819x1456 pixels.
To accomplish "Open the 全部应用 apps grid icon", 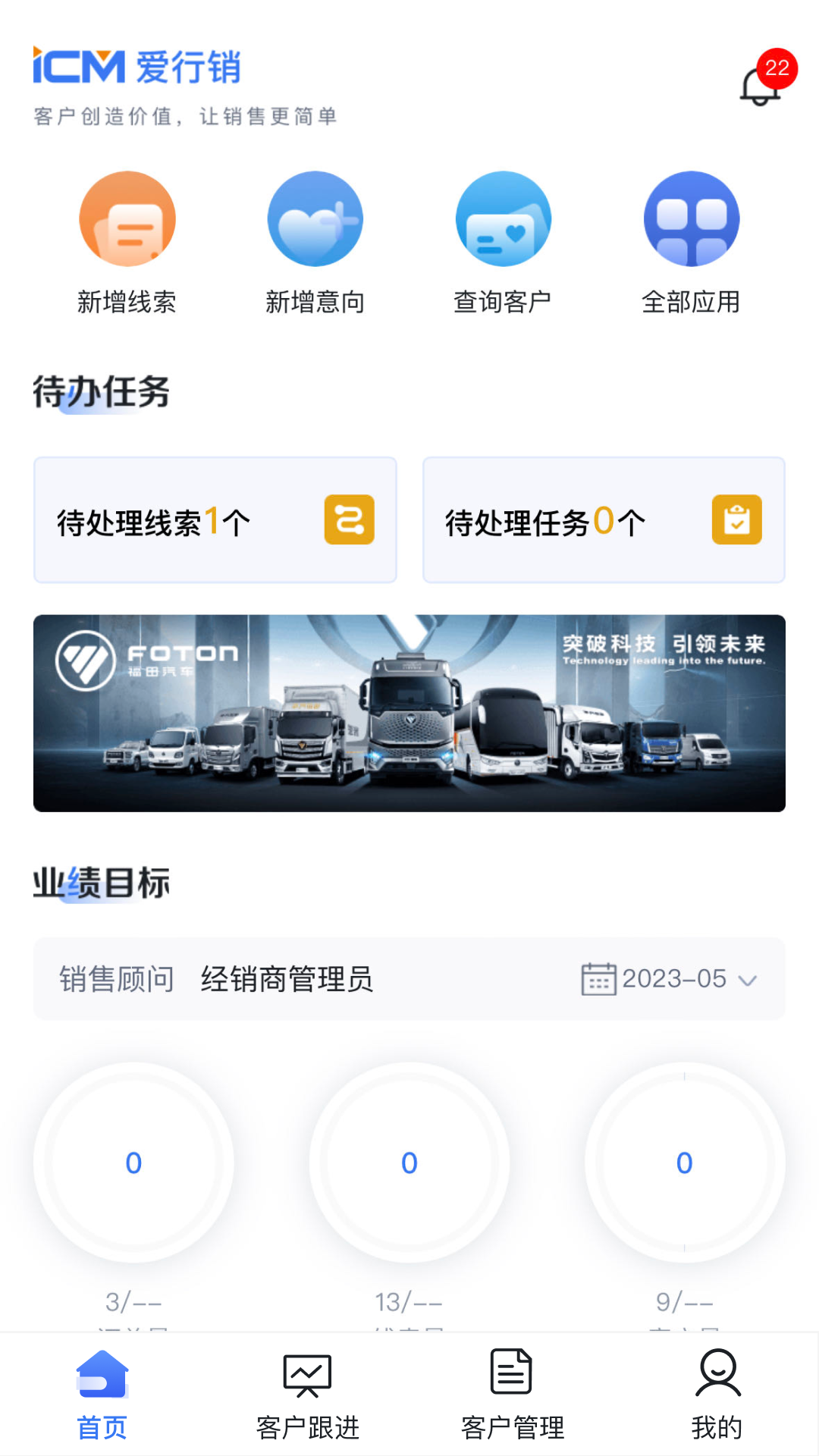I will pos(691,218).
